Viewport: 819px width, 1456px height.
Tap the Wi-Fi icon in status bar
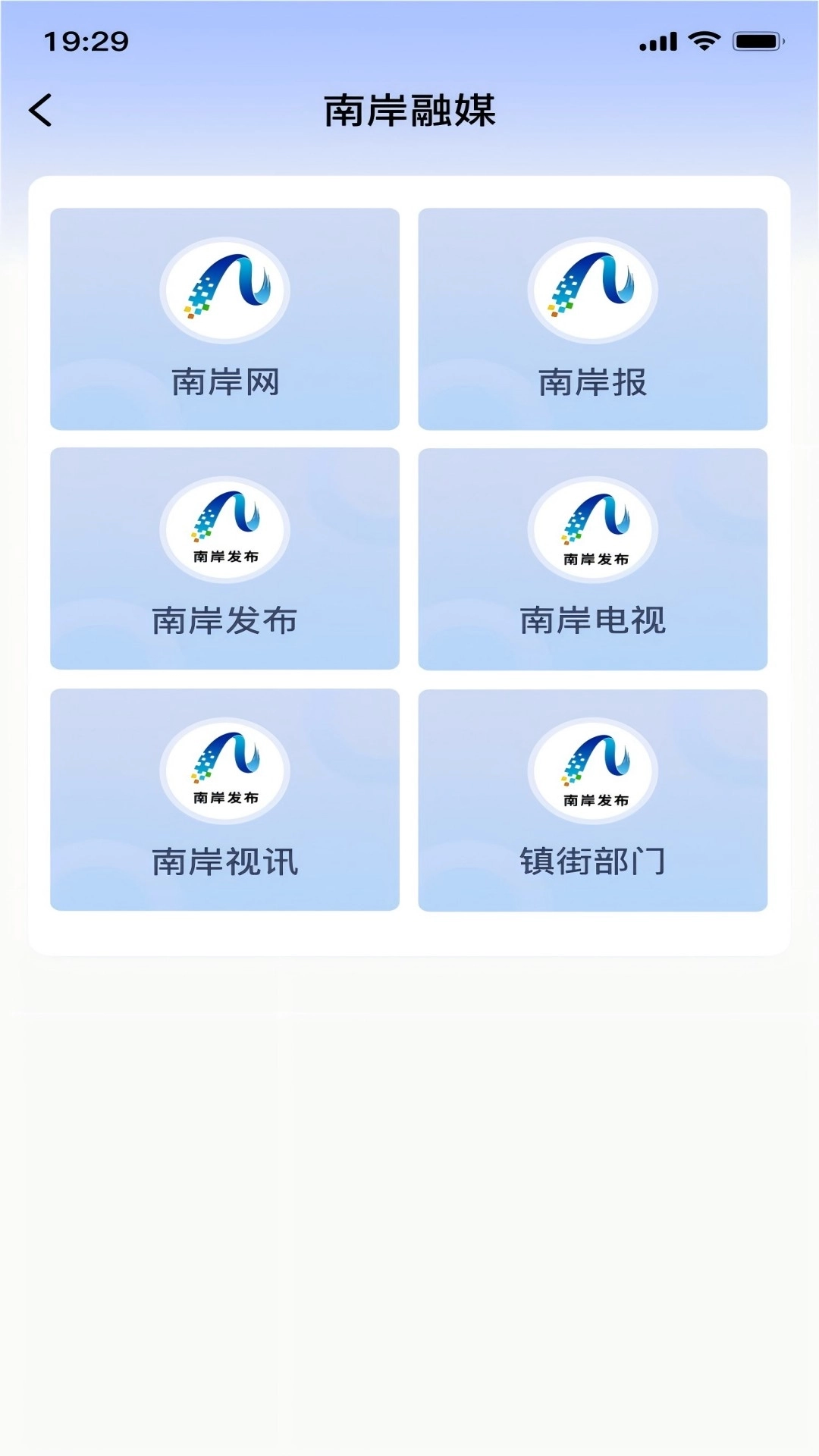point(704,42)
